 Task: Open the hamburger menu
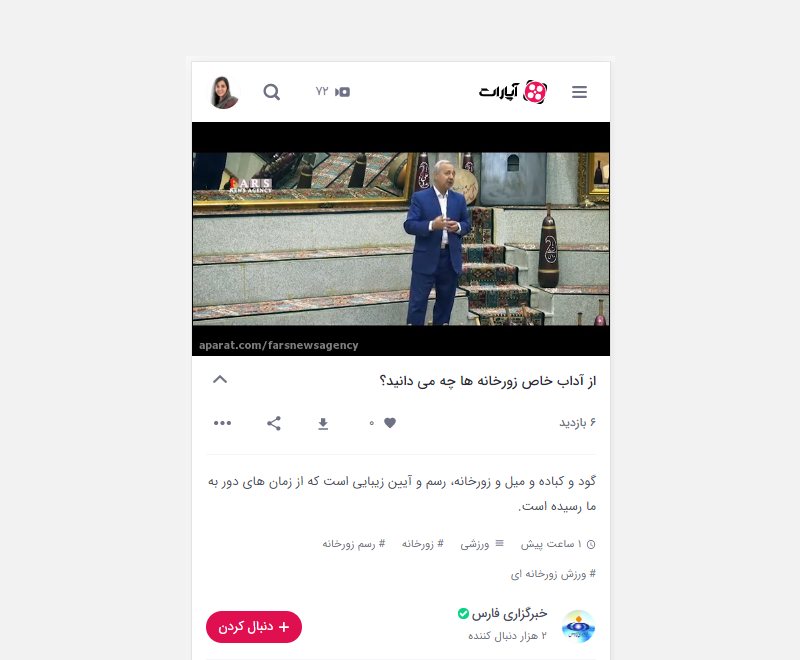(x=579, y=92)
